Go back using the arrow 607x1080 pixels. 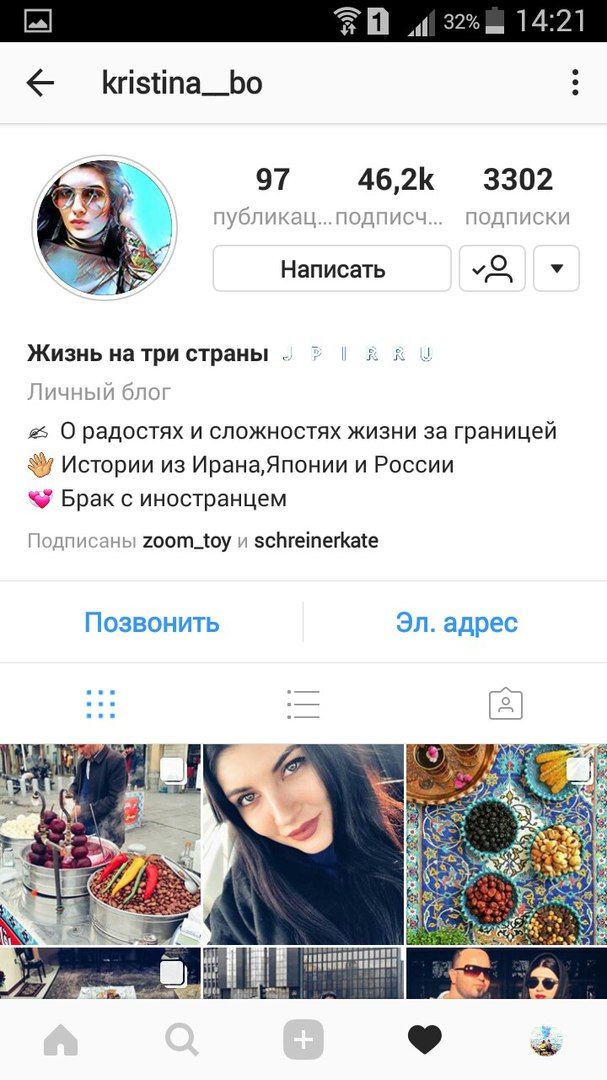pyautogui.click(x=40, y=83)
